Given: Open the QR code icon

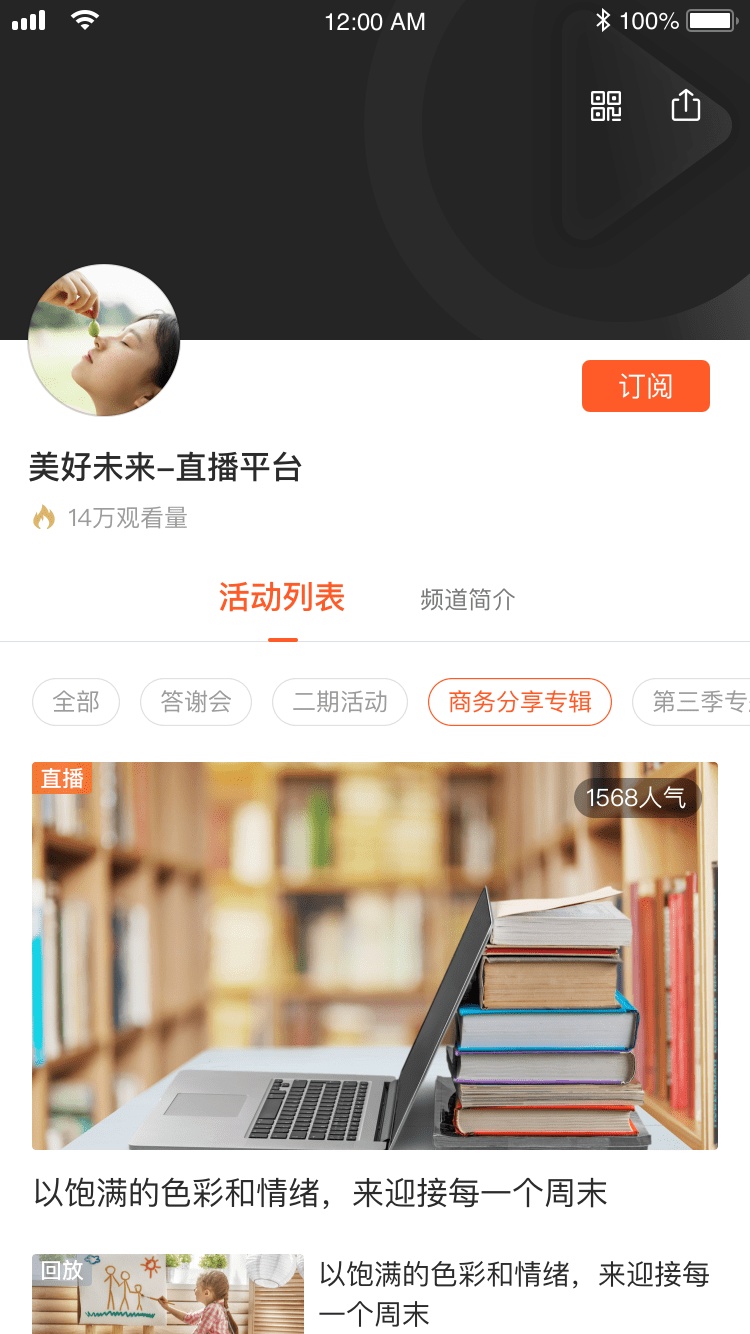Looking at the screenshot, I should tap(606, 106).
